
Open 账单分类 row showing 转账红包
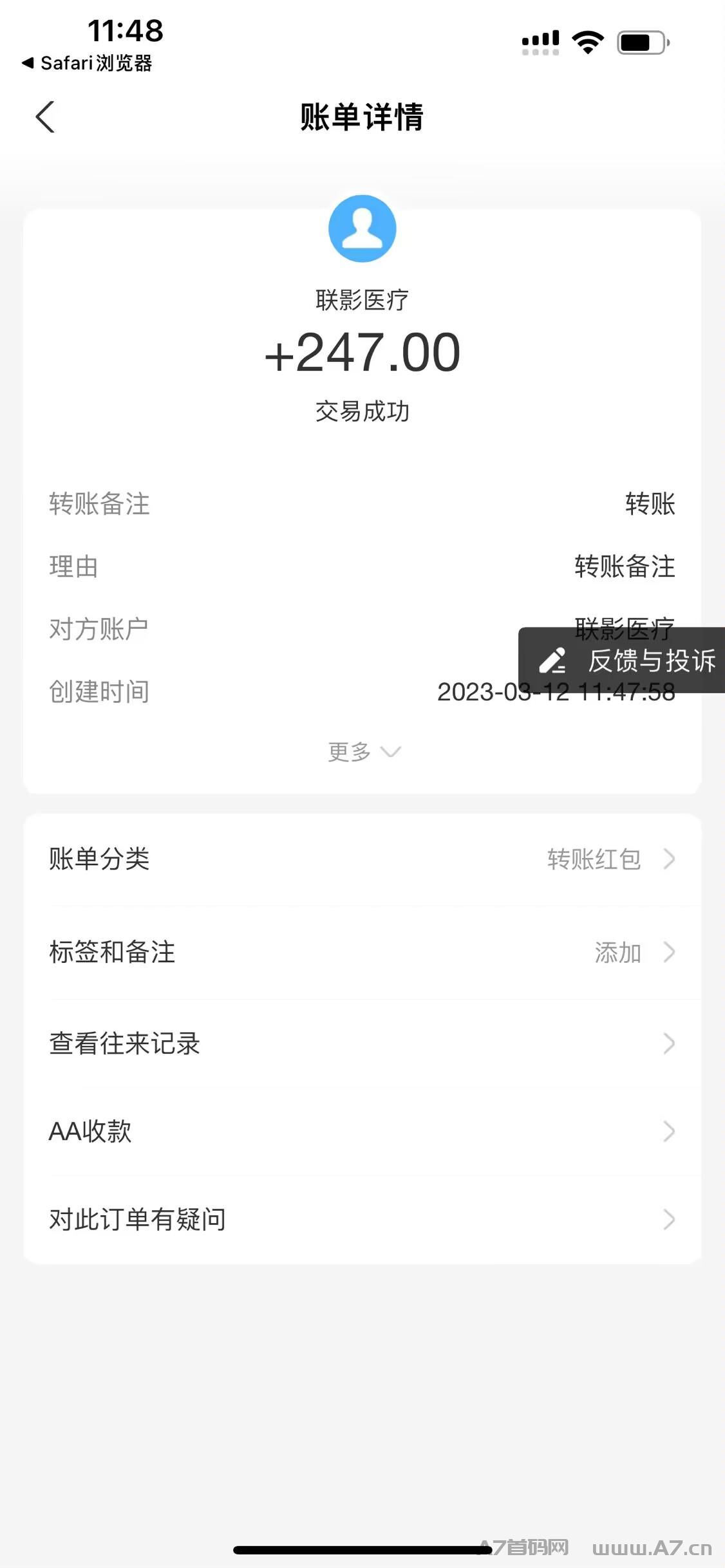coord(362,859)
